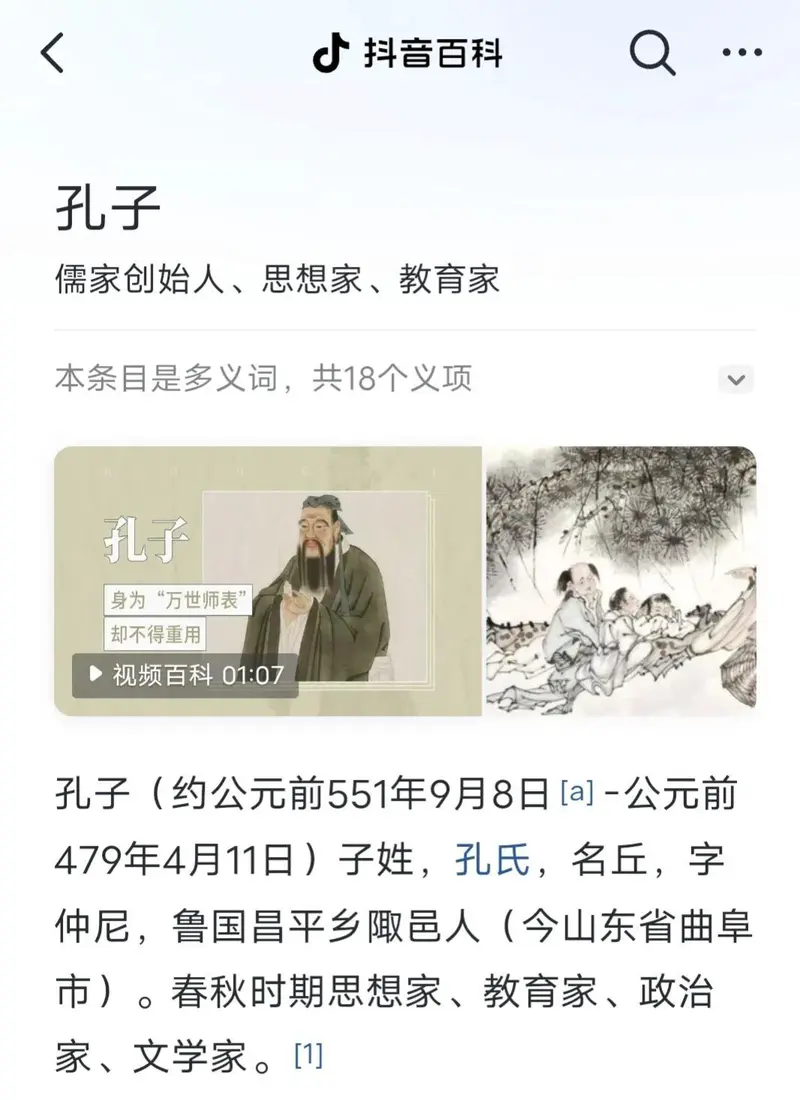Go back using the top-left arrow
Image resolution: width=800 pixels, height=1100 pixels.
click(x=53, y=53)
